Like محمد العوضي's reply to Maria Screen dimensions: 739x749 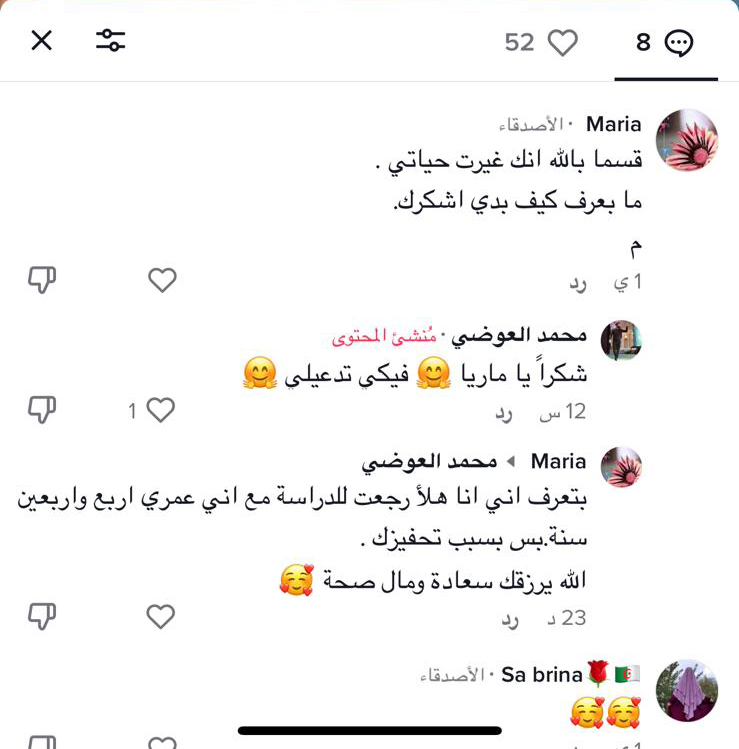click(160, 410)
